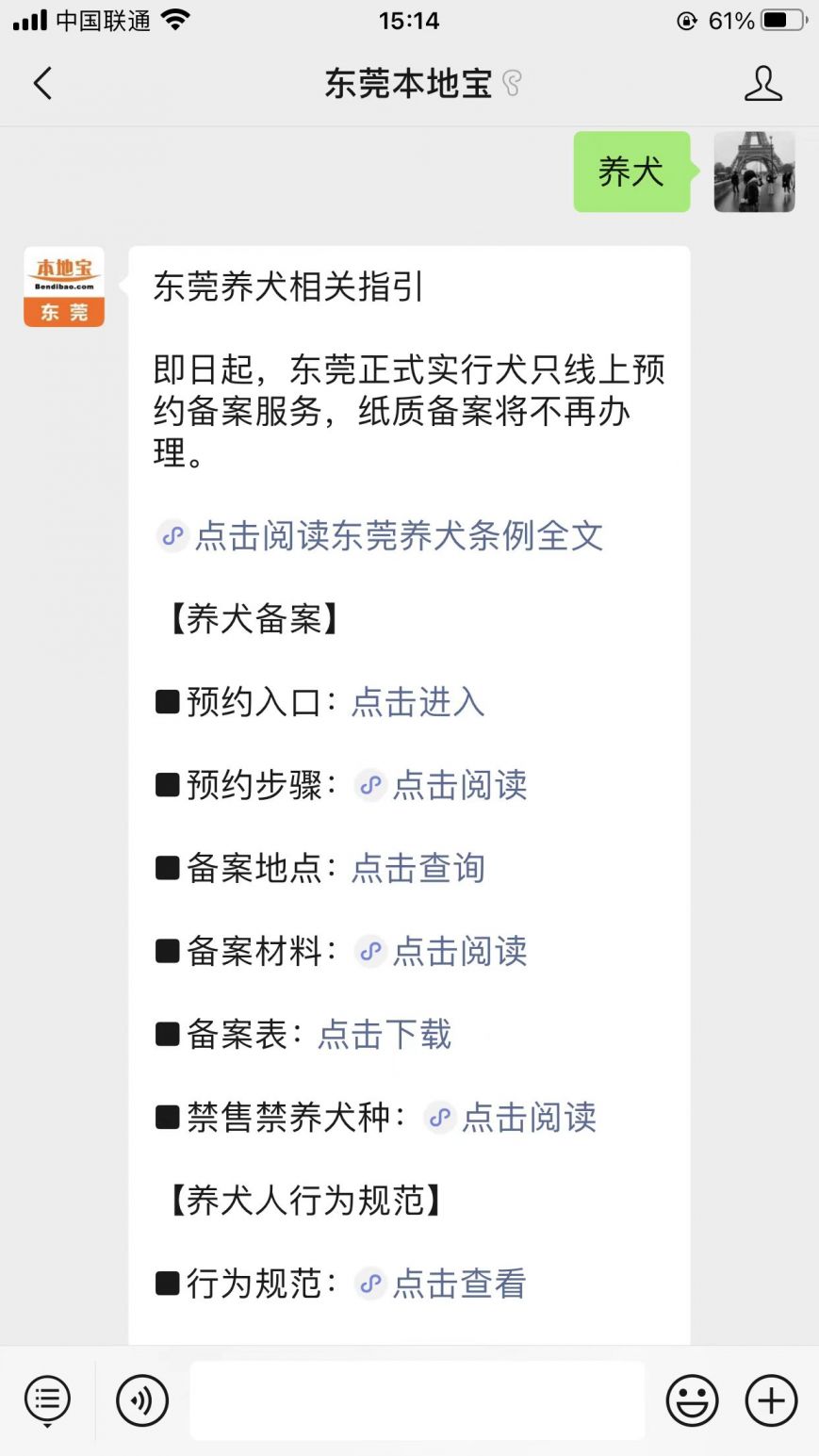Open the 点击阅读东莞养犬条例全文 link
The height and width of the screenshot is (1456, 819).
tap(380, 536)
